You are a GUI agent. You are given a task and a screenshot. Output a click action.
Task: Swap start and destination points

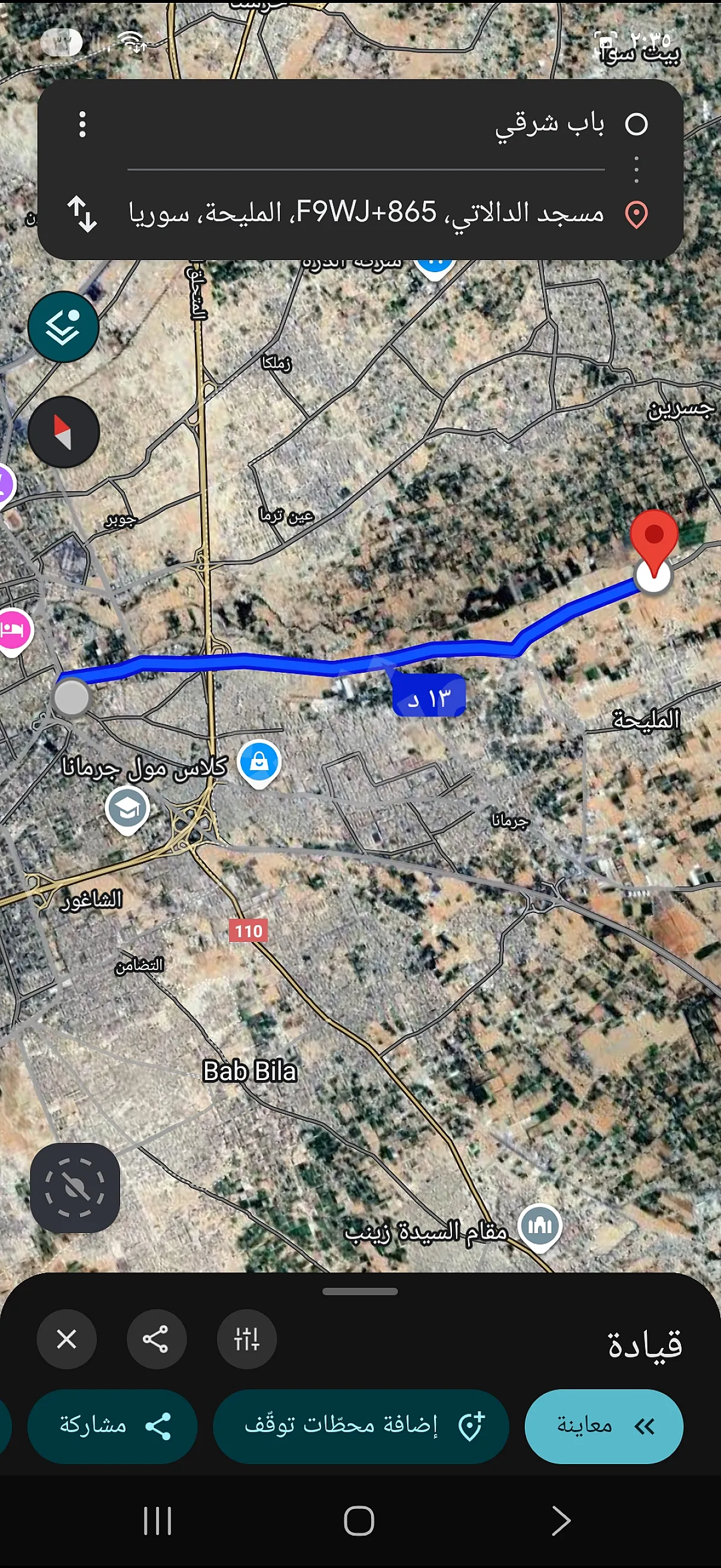click(x=82, y=213)
